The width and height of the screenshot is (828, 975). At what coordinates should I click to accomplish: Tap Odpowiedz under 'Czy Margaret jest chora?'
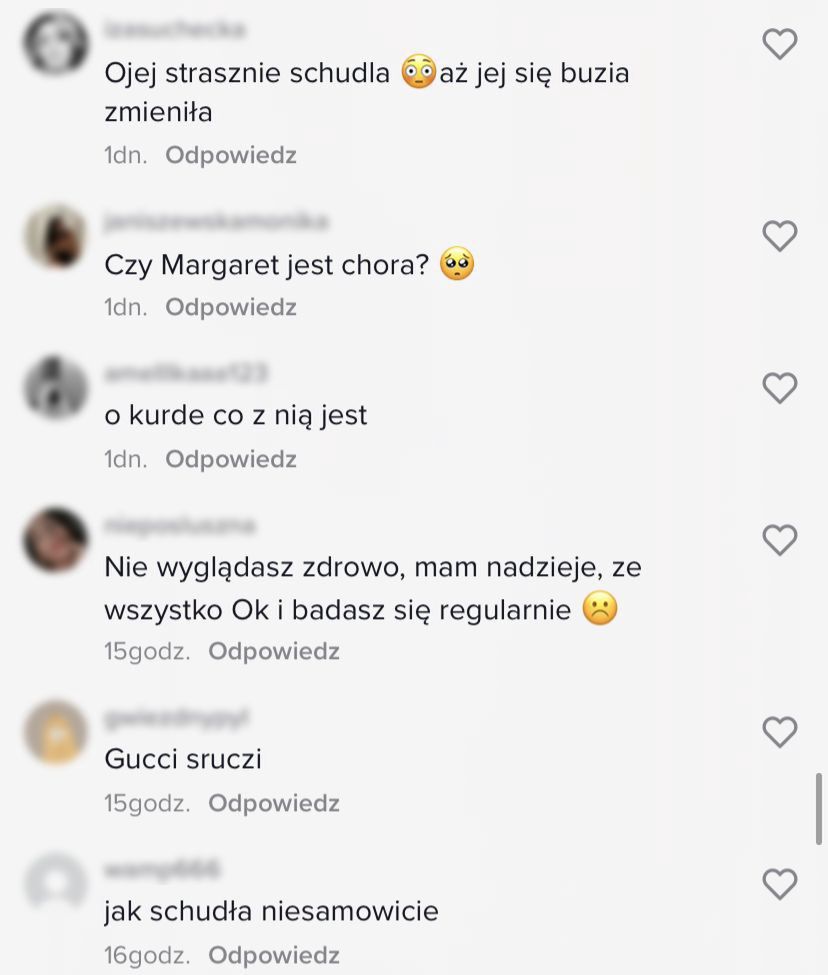(231, 307)
